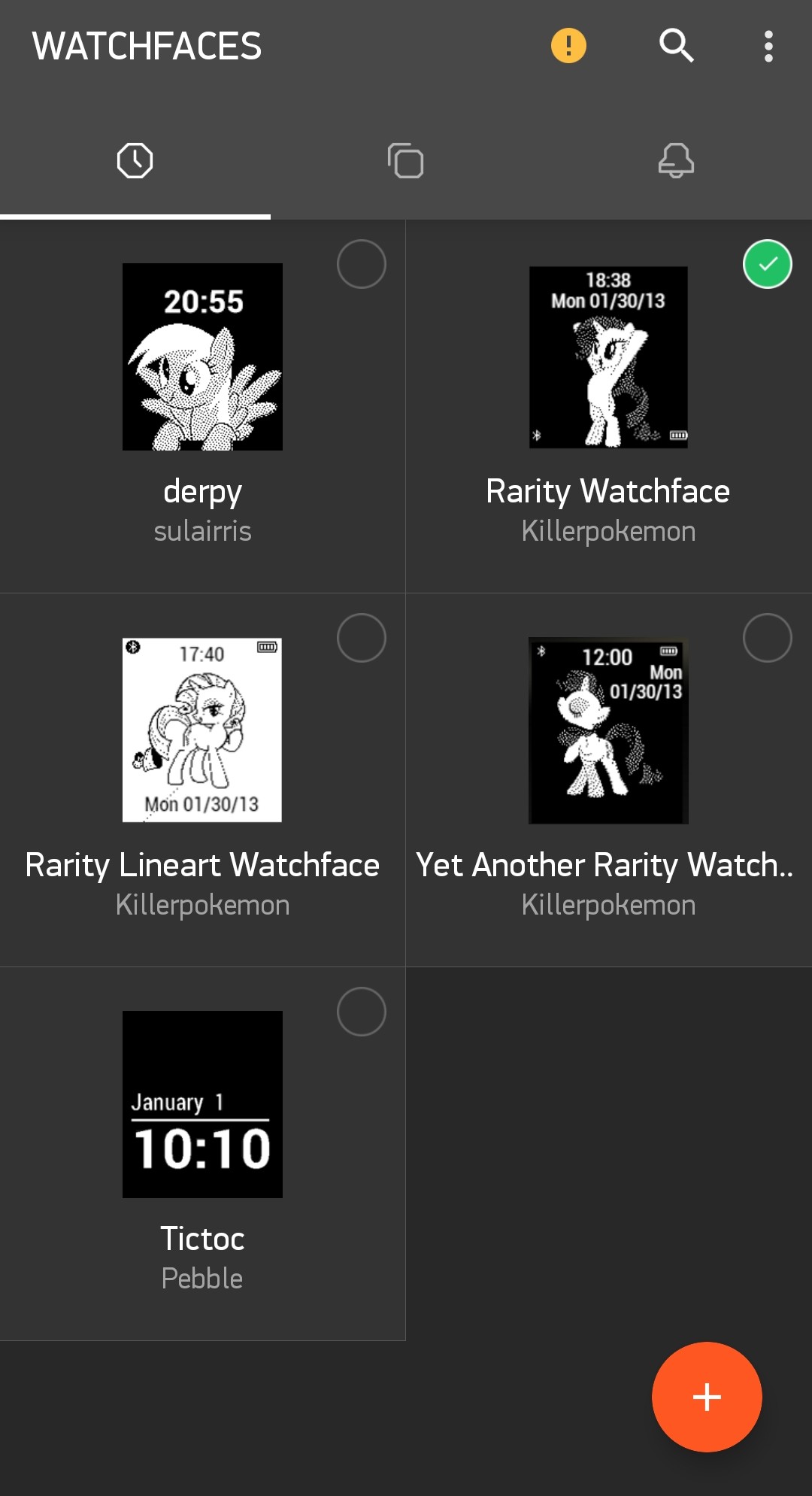Add a new watchface with plus button
The width and height of the screenshot is (812, 1496).
pyautogui.click(x=707, y=1397)
